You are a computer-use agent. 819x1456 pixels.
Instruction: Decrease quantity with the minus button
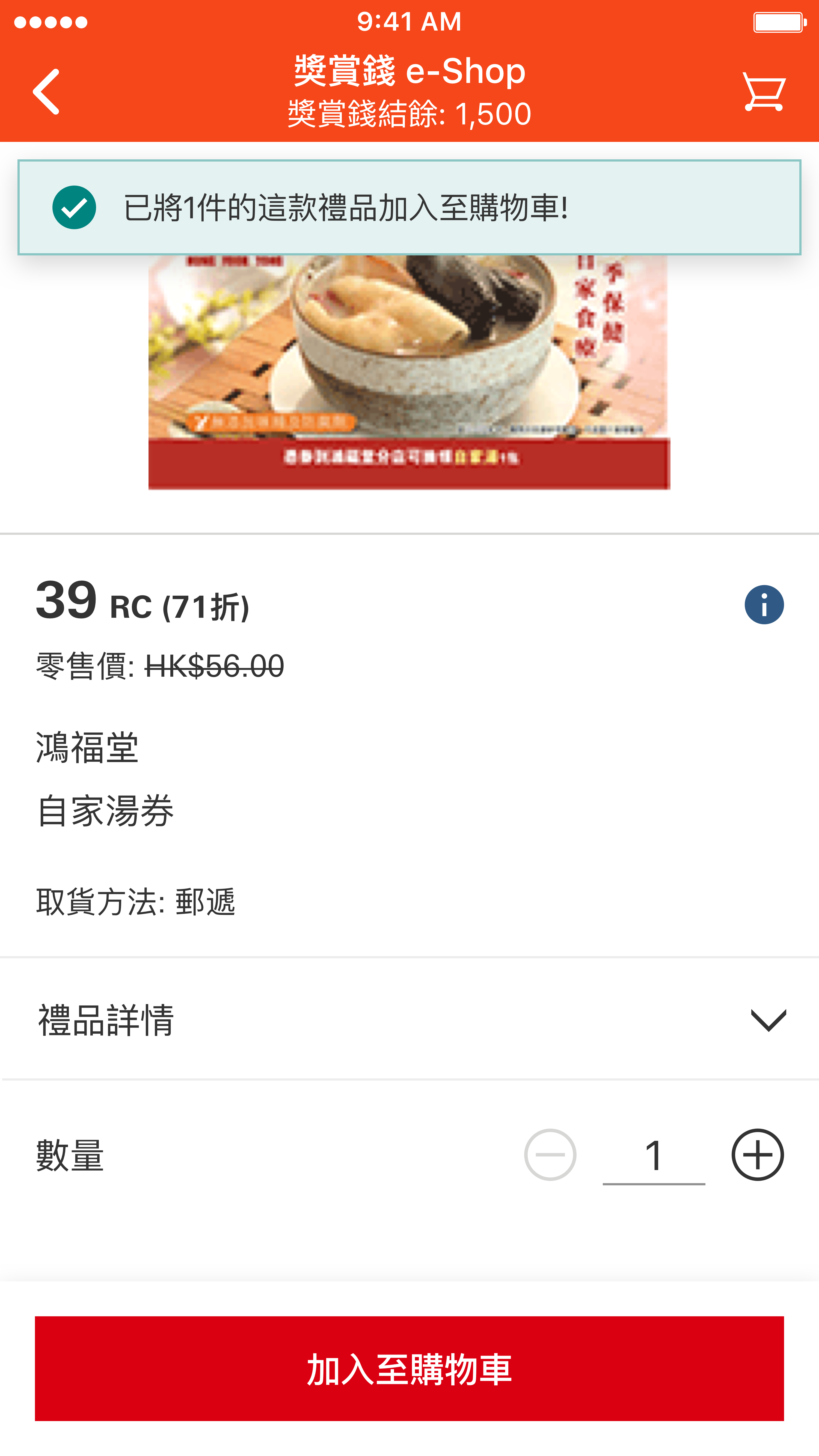(550, 1155)
